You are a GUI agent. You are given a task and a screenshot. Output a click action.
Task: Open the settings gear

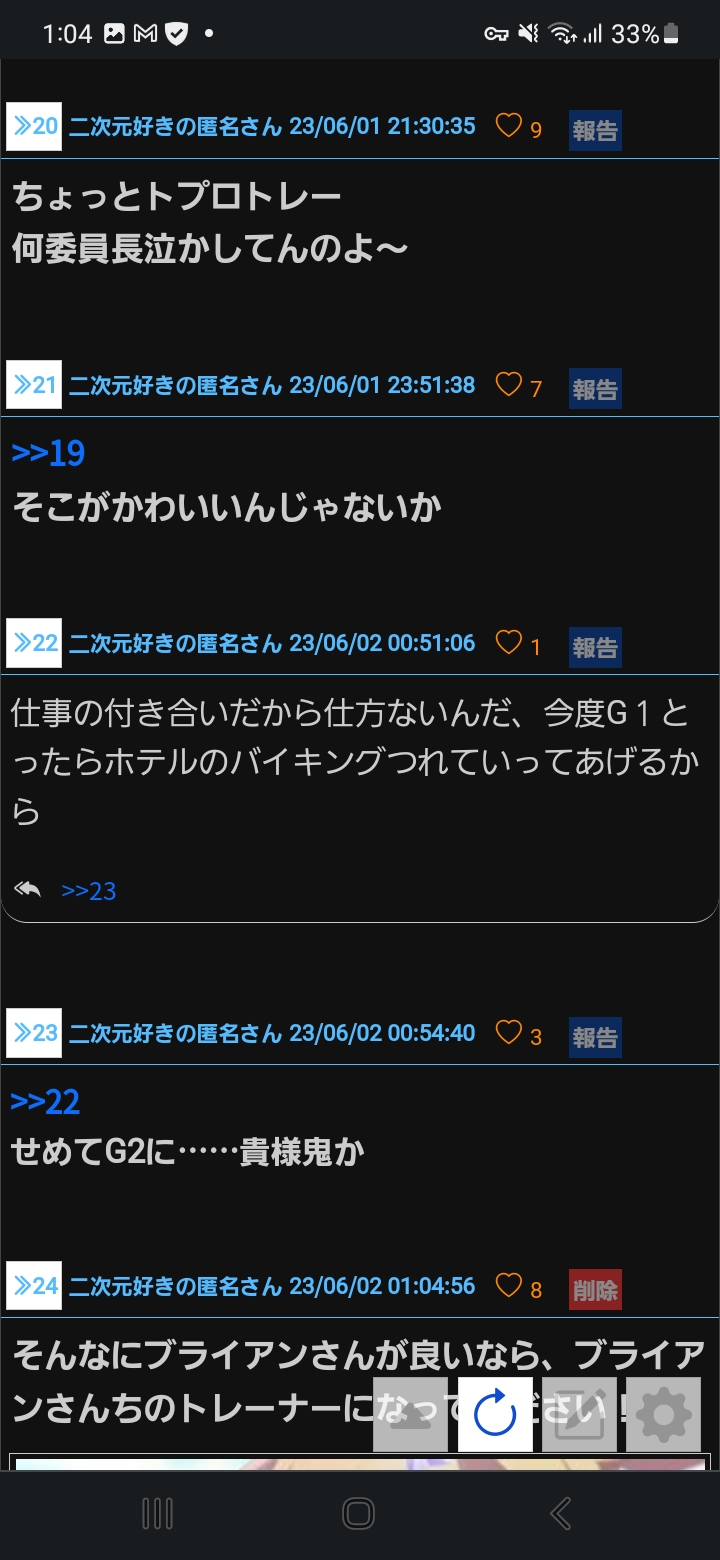point(664,1414)
